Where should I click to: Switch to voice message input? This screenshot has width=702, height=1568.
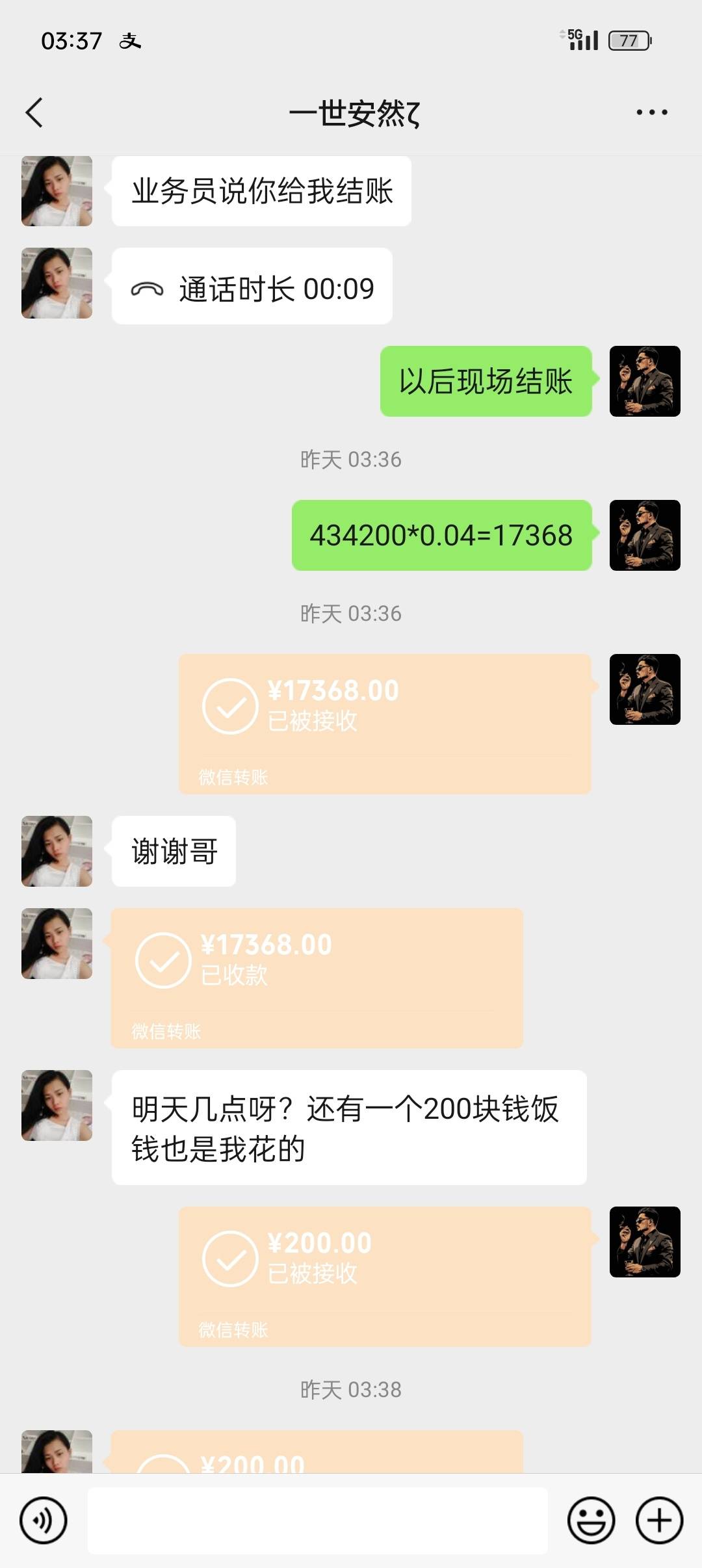pos(43,1520)
